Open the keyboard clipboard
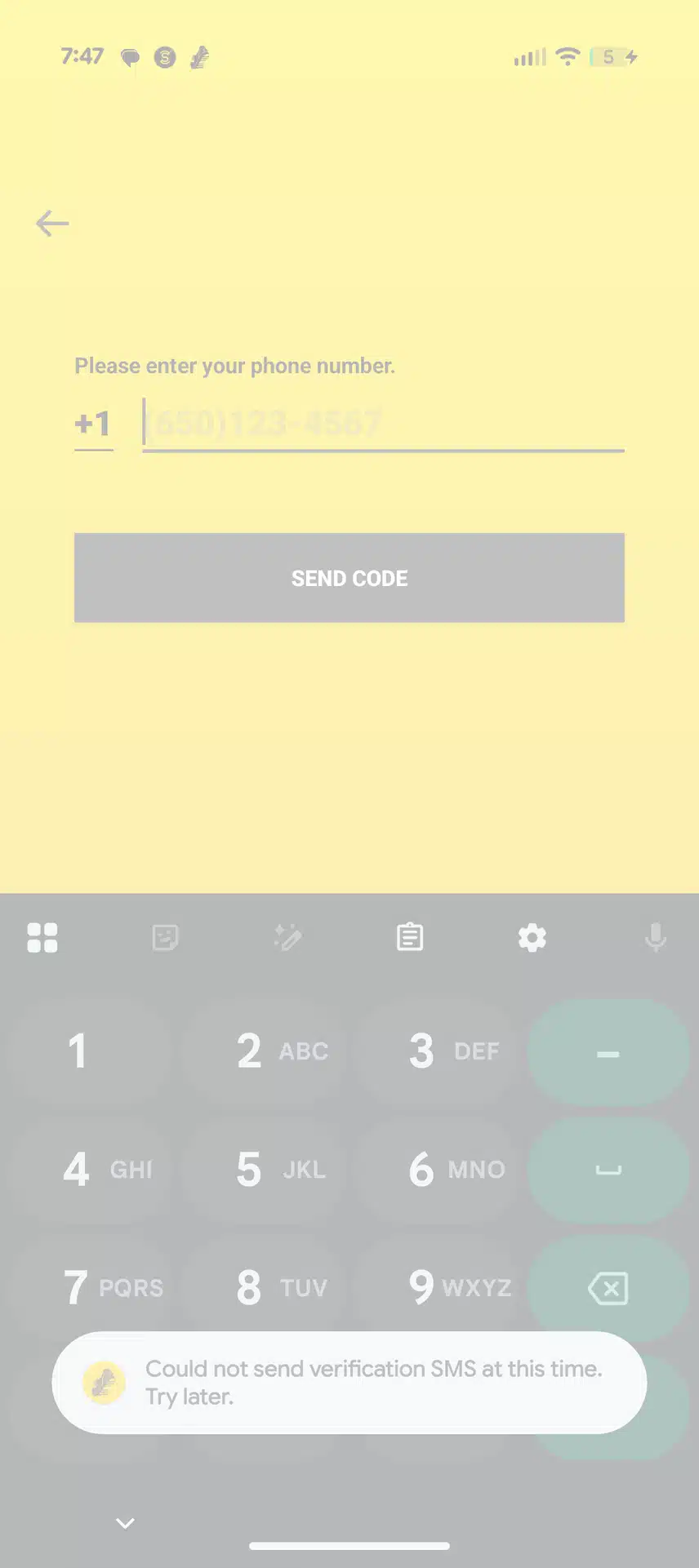This screenshot has width=699, height=1568. [x=410, y=938]
